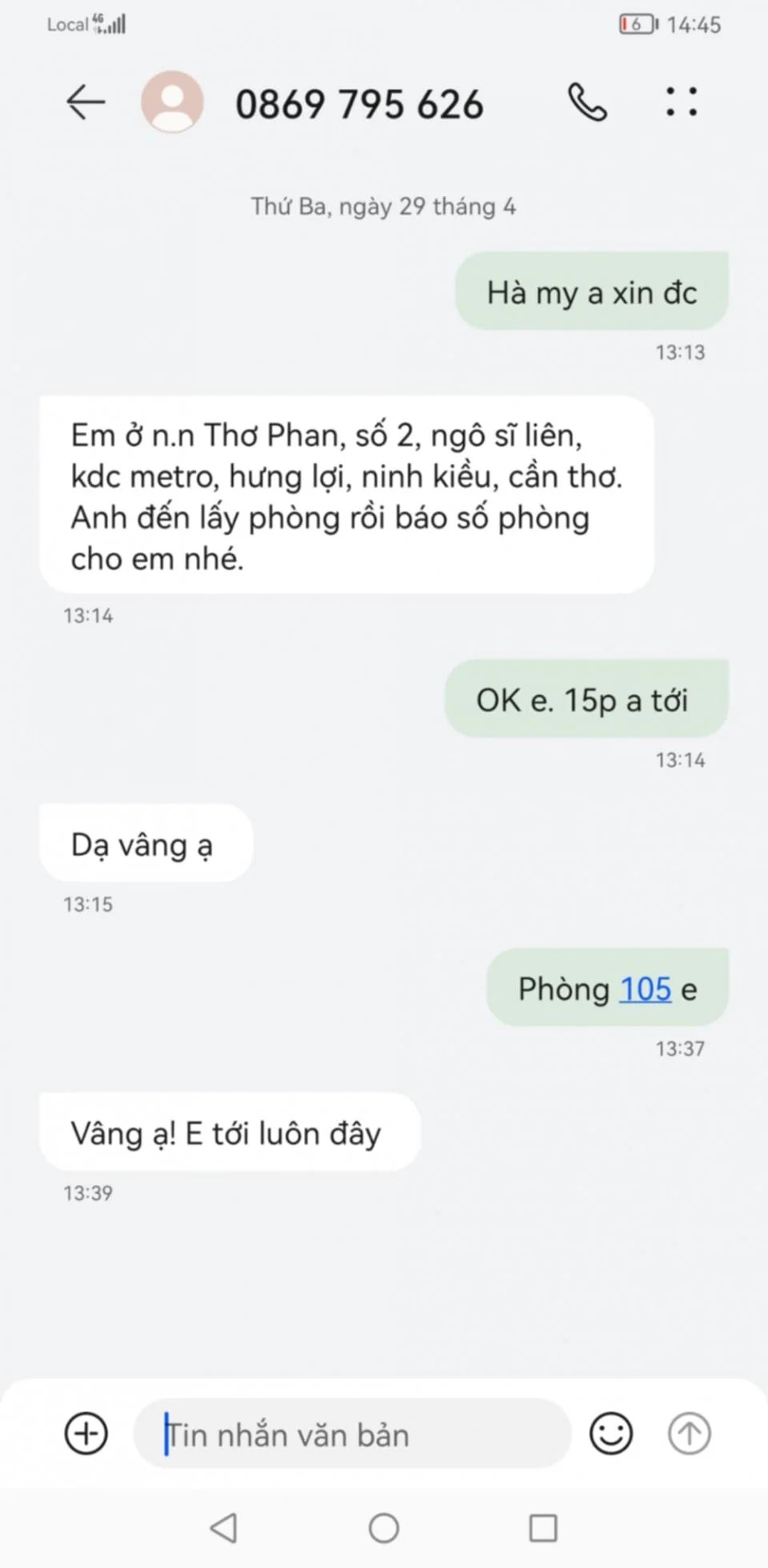
Task: Open the plus attachment button
Action: [x=86, y=1434]
